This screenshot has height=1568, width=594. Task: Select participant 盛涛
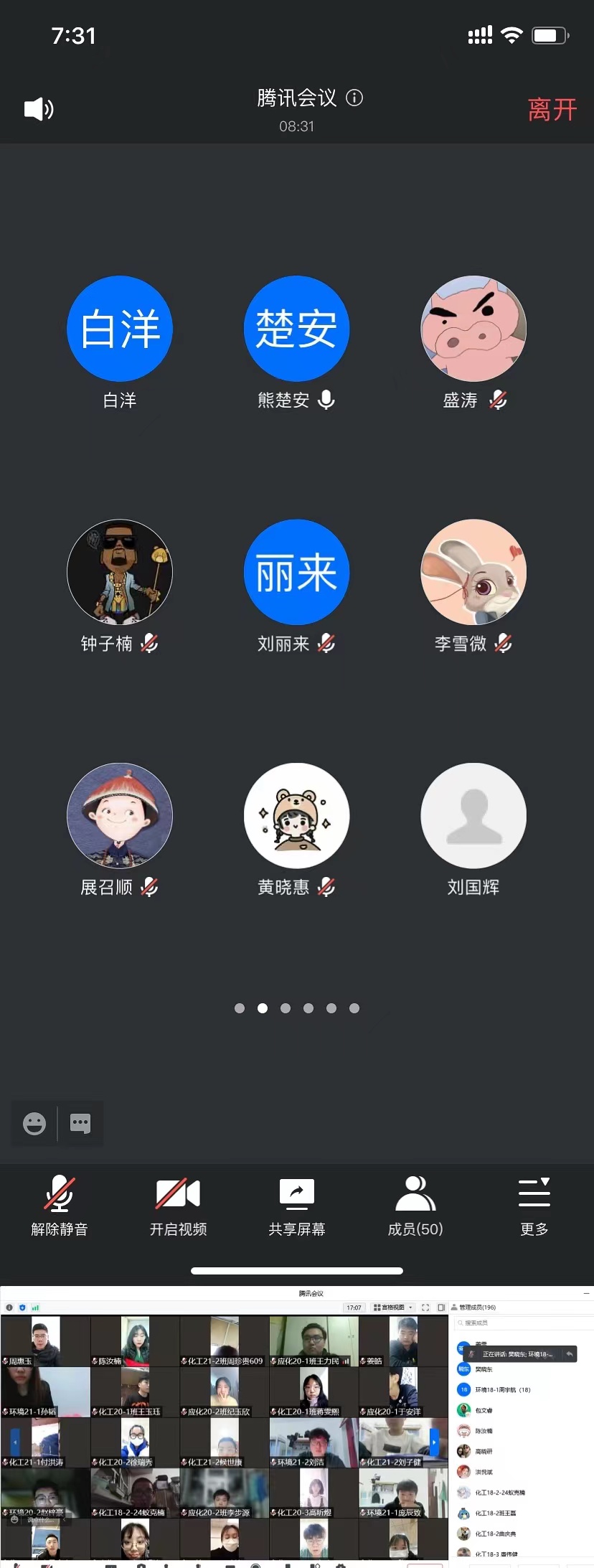pyautogui.click(x=473, y=329)
